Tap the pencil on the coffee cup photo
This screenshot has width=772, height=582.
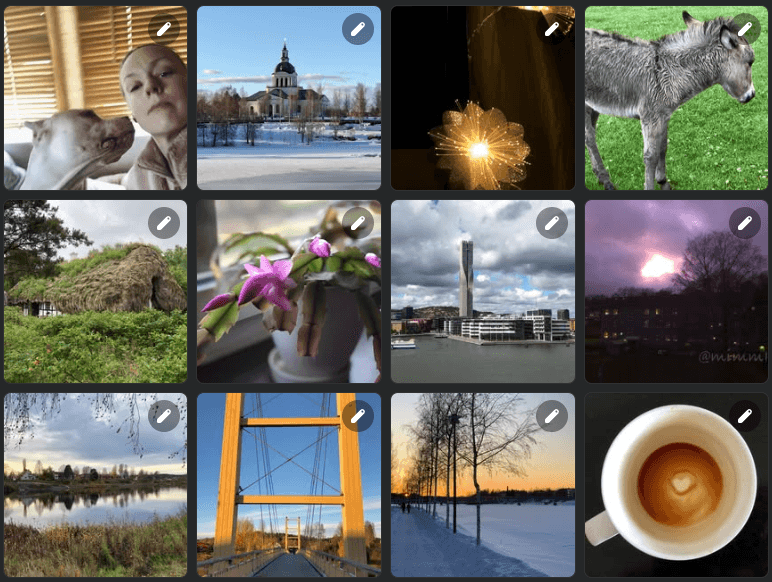(745, 416)
